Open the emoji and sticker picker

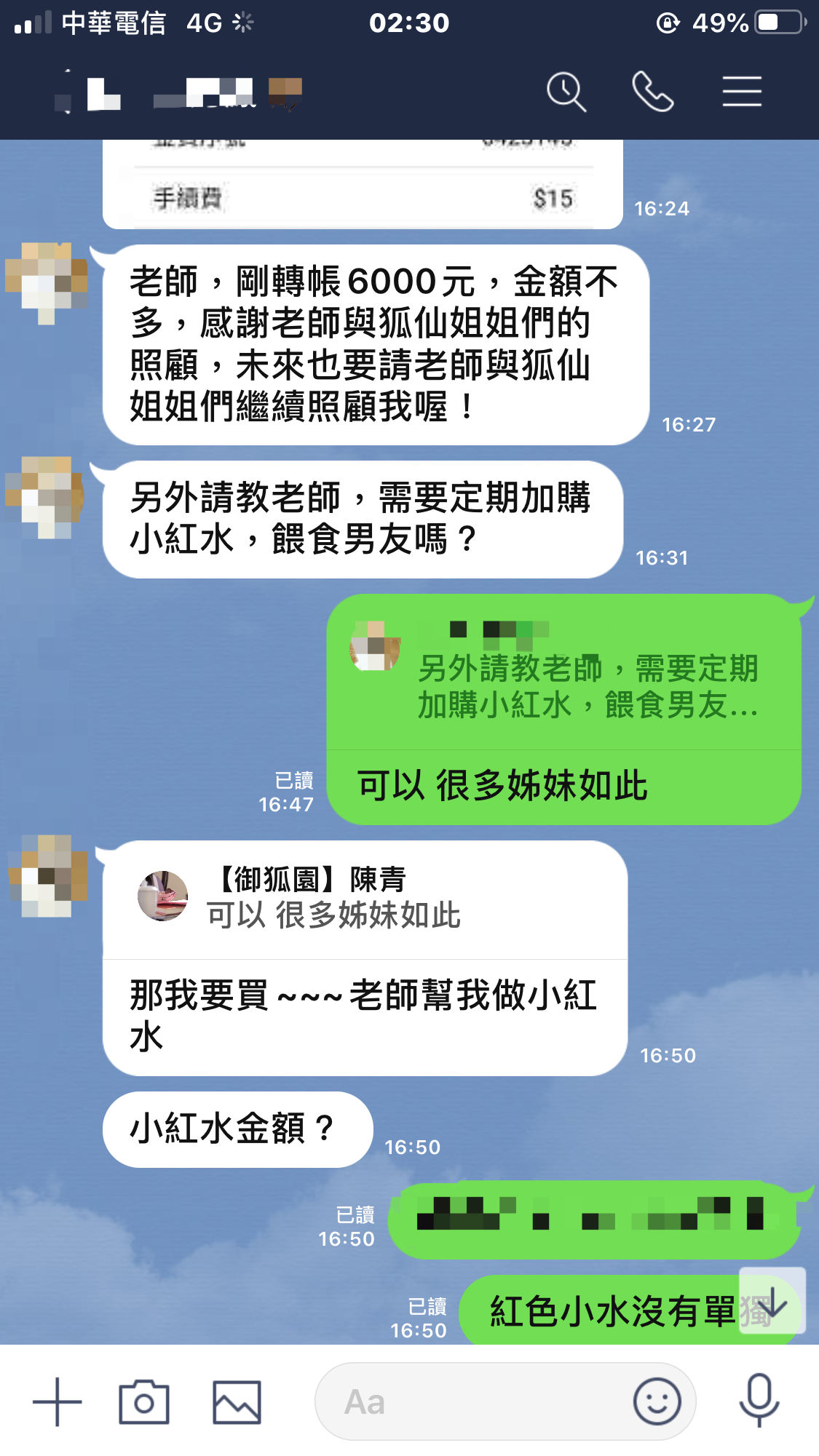click(x=657, y=1401)
